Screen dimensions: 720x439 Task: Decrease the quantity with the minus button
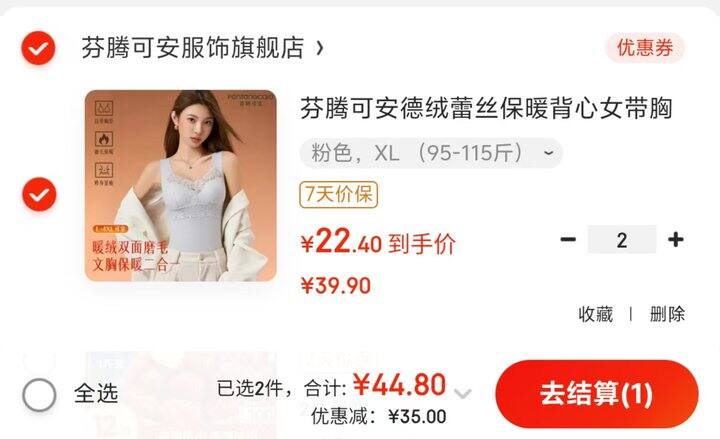pyautogui.click(x=568, y=239)
